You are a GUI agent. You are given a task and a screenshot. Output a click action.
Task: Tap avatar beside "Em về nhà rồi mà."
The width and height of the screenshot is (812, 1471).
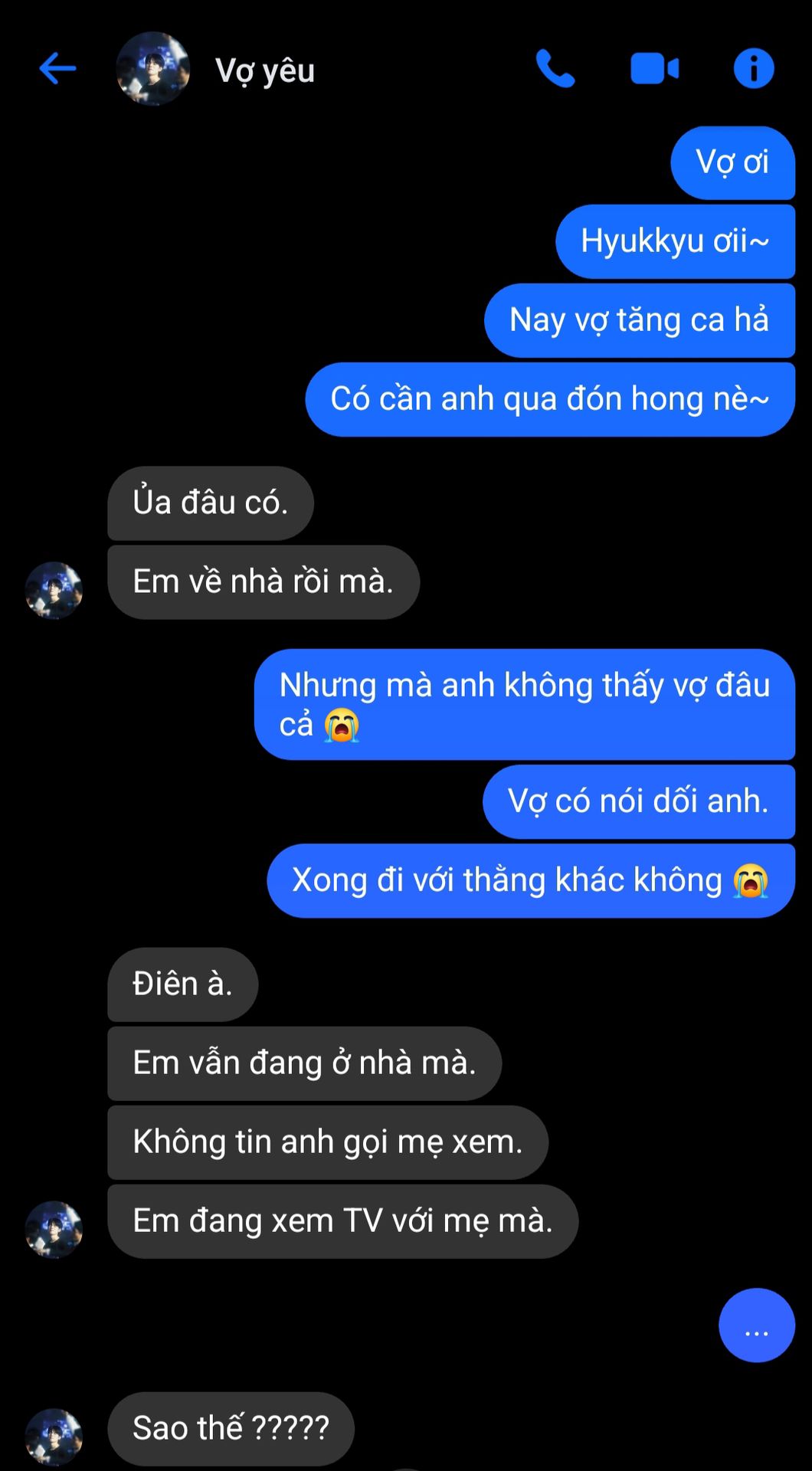coord(54,590)
